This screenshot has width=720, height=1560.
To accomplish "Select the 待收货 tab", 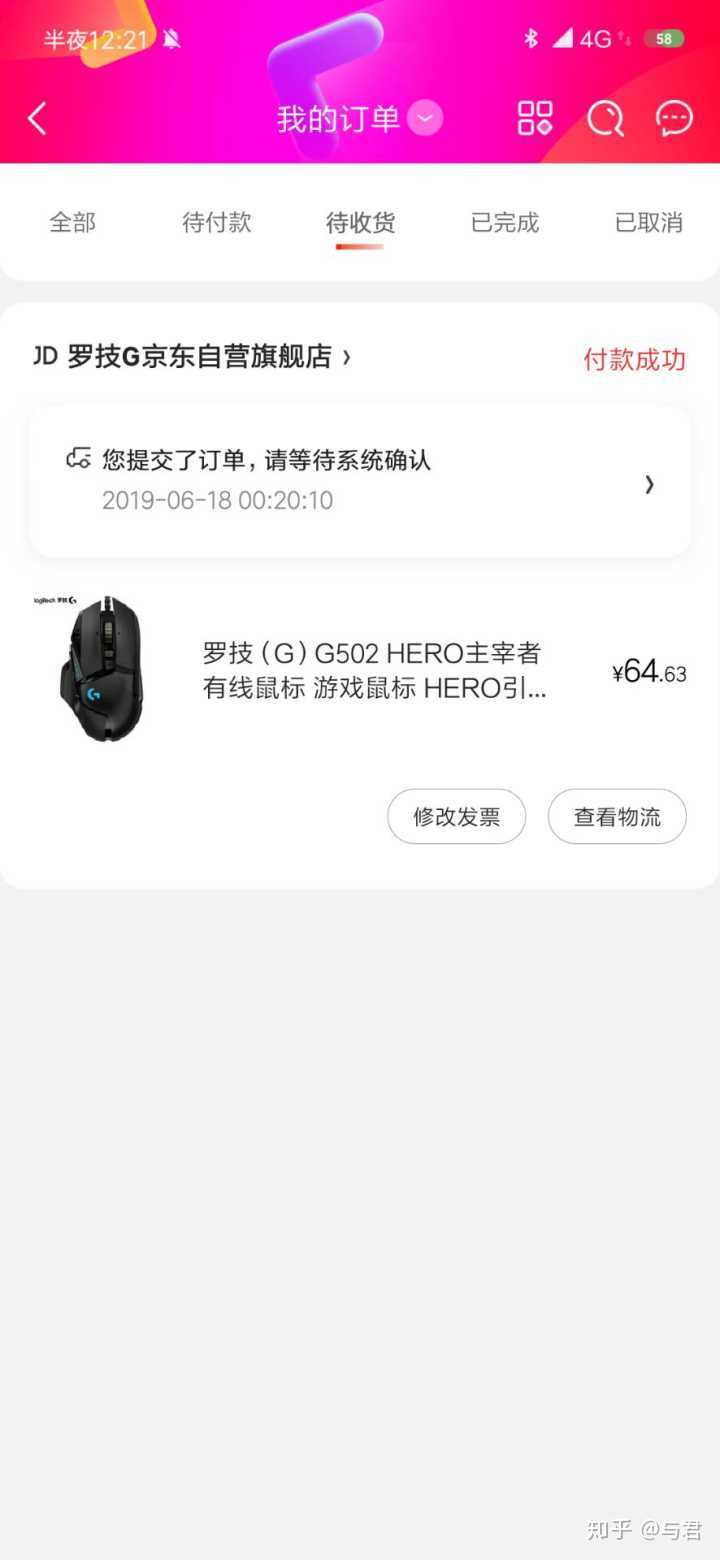I will click(x=360, y=222).
